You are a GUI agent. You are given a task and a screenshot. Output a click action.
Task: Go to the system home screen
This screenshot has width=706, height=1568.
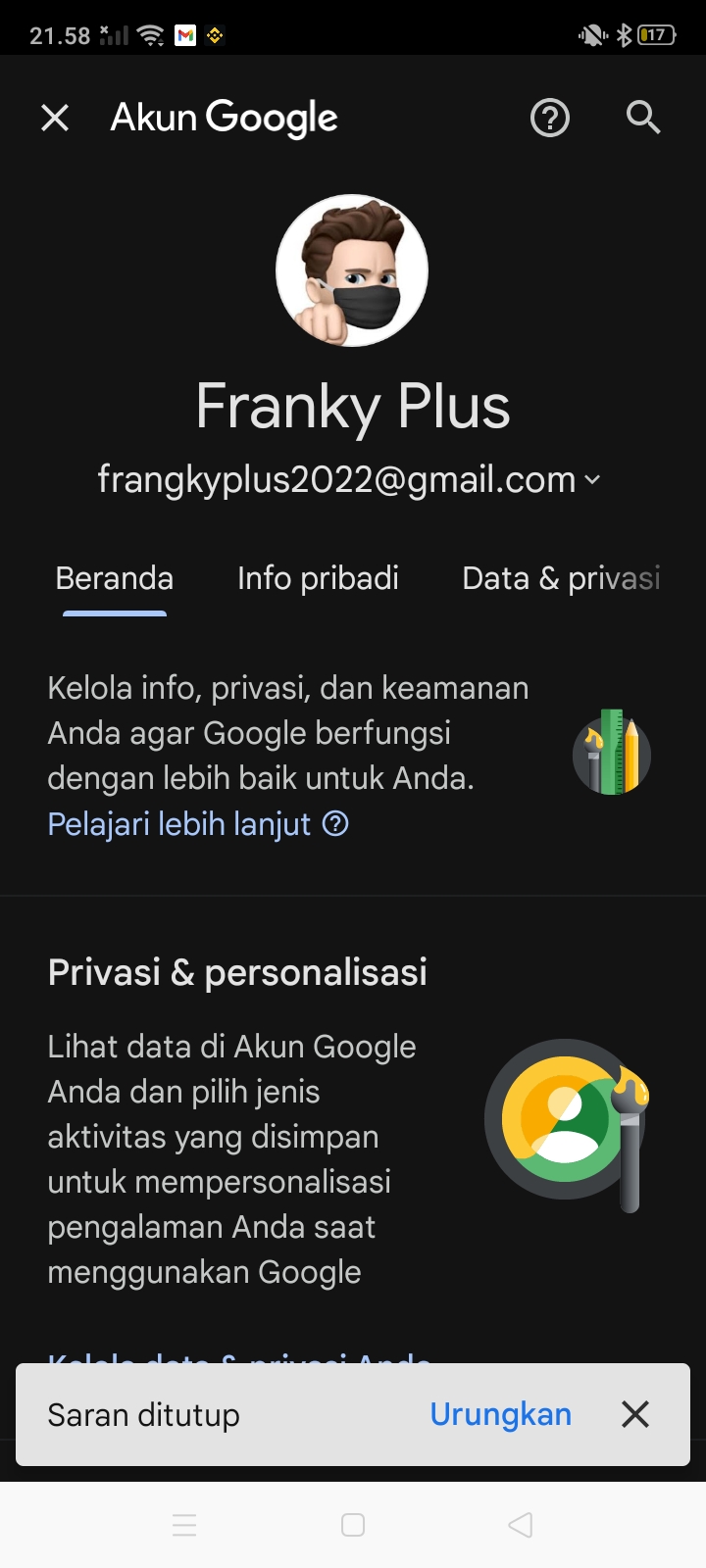353,1525
